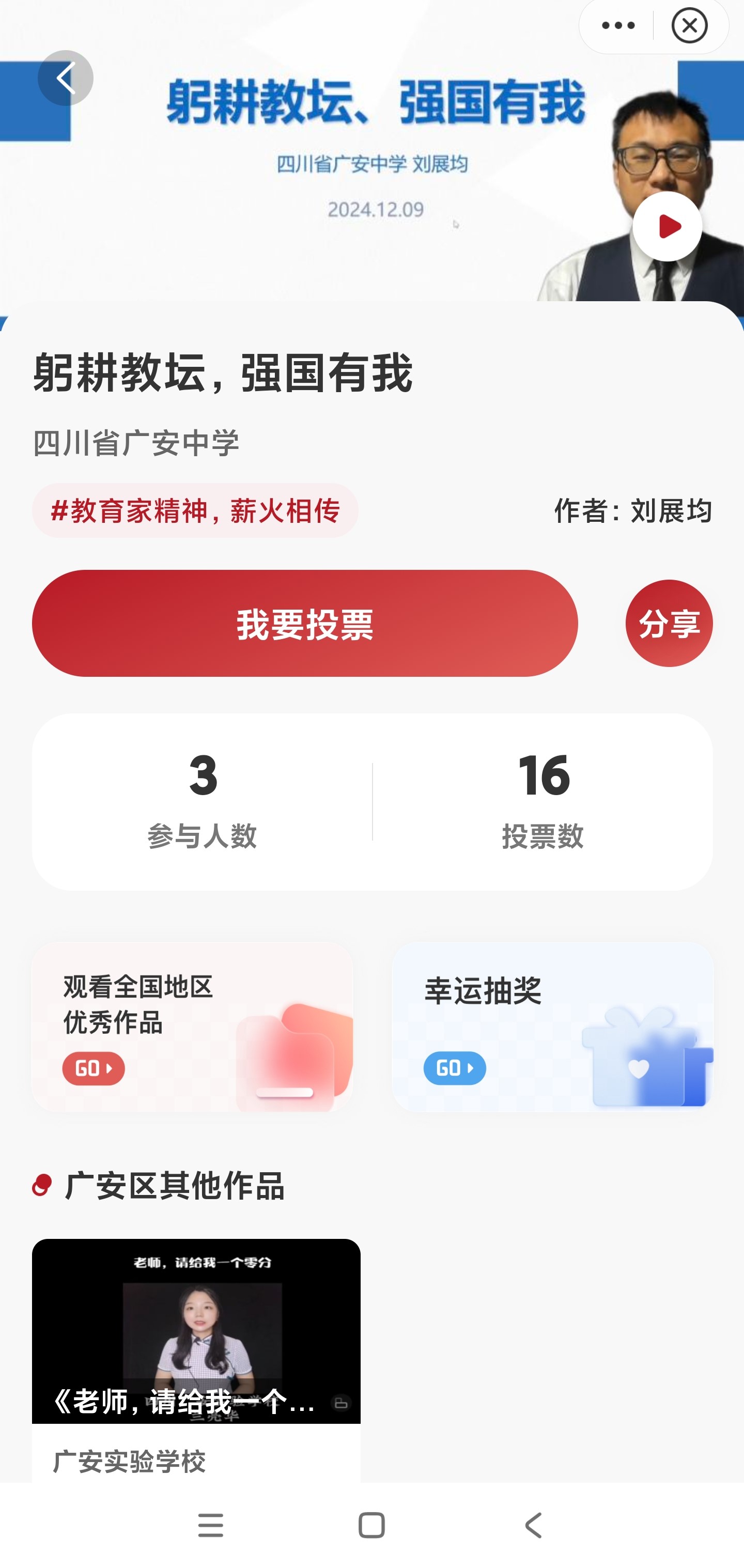The image size is (744, 1568).
Task: Play the 躬耕教坛 video
Action: coord(667,226)
